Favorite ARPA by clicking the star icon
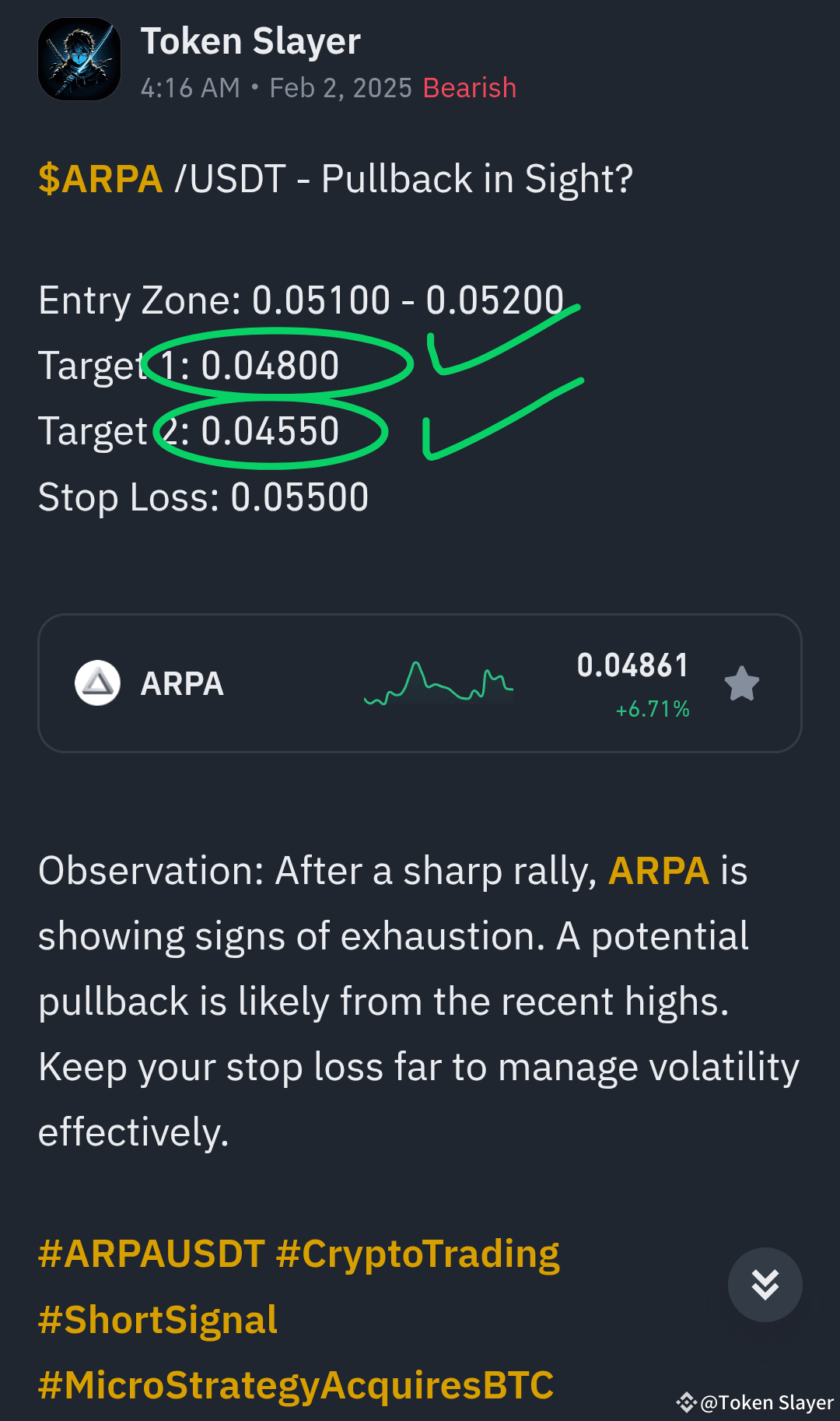 [x=740, y=683]
